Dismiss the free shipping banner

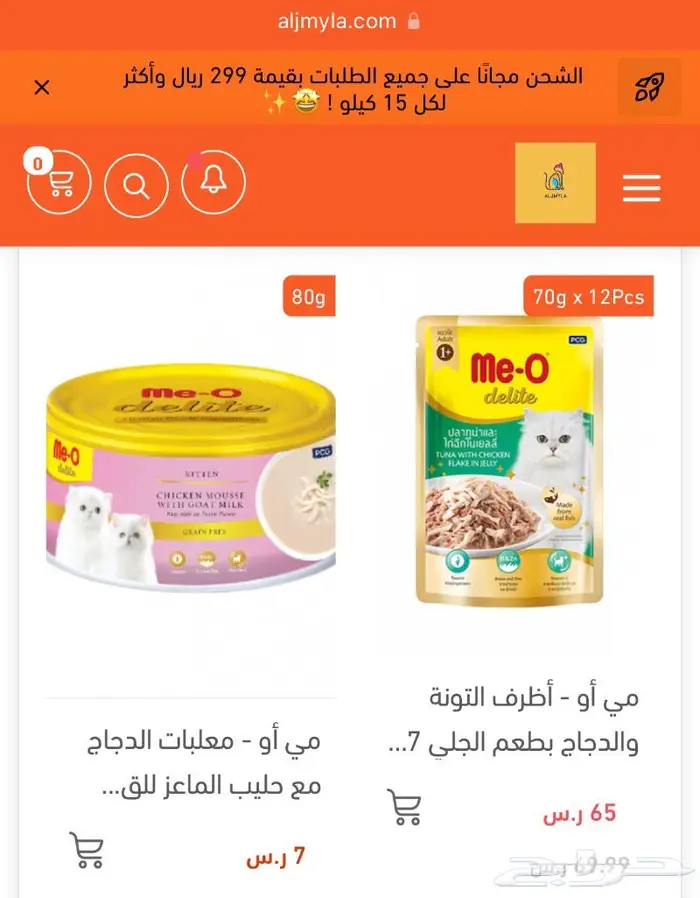click(x=42, y=88)
